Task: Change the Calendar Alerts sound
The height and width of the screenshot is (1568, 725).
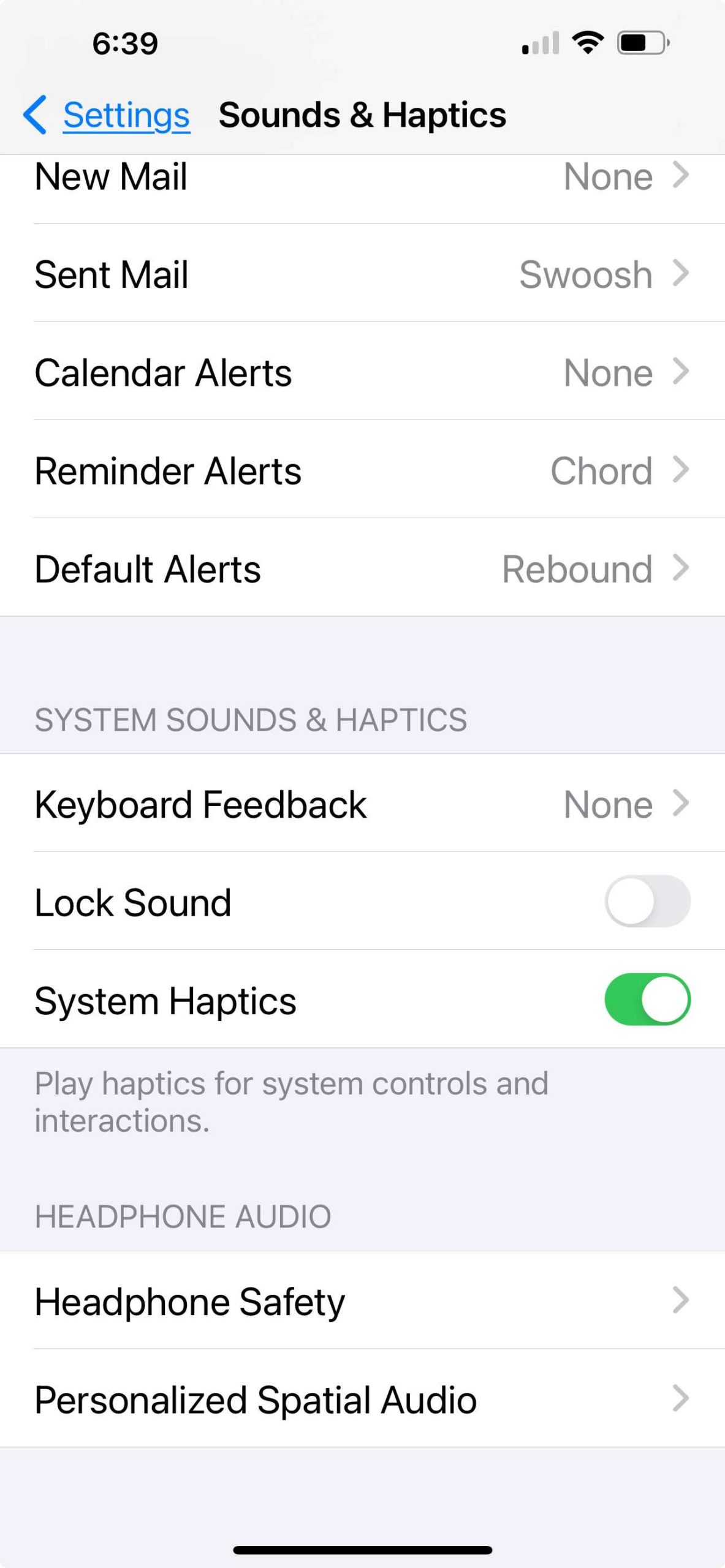Action: [x=362, y=371]
